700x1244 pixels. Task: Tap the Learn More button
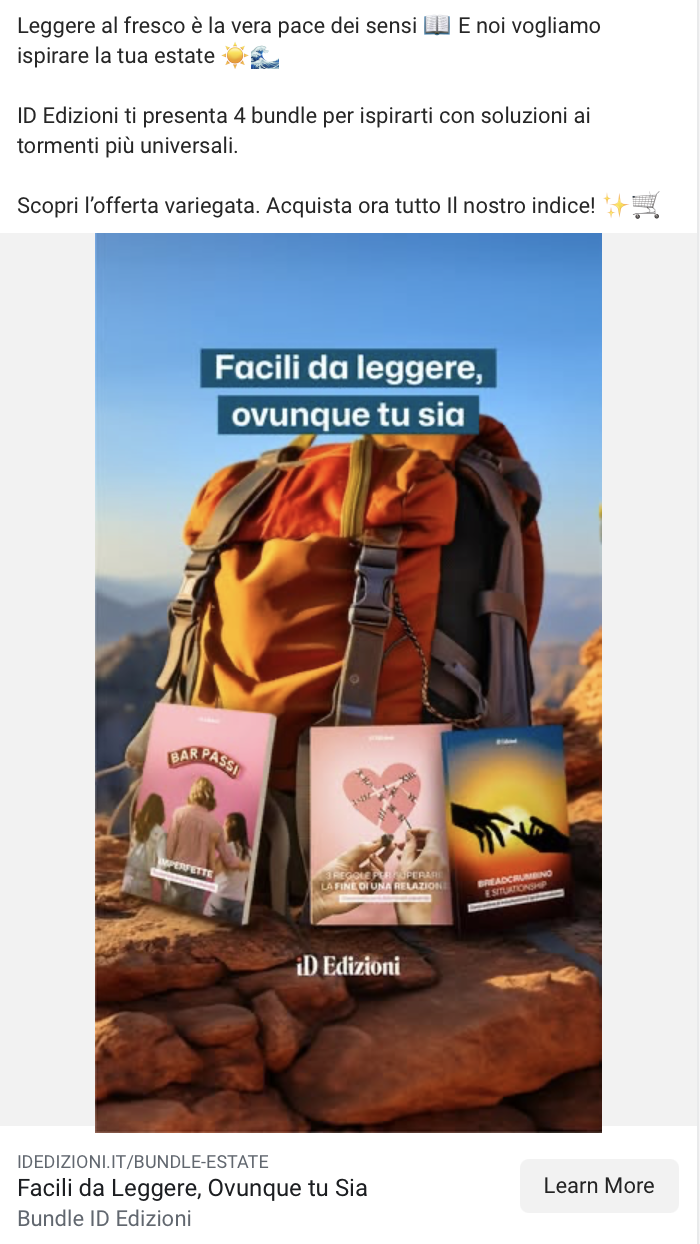pyautogui.click(x=598, y=1186)
